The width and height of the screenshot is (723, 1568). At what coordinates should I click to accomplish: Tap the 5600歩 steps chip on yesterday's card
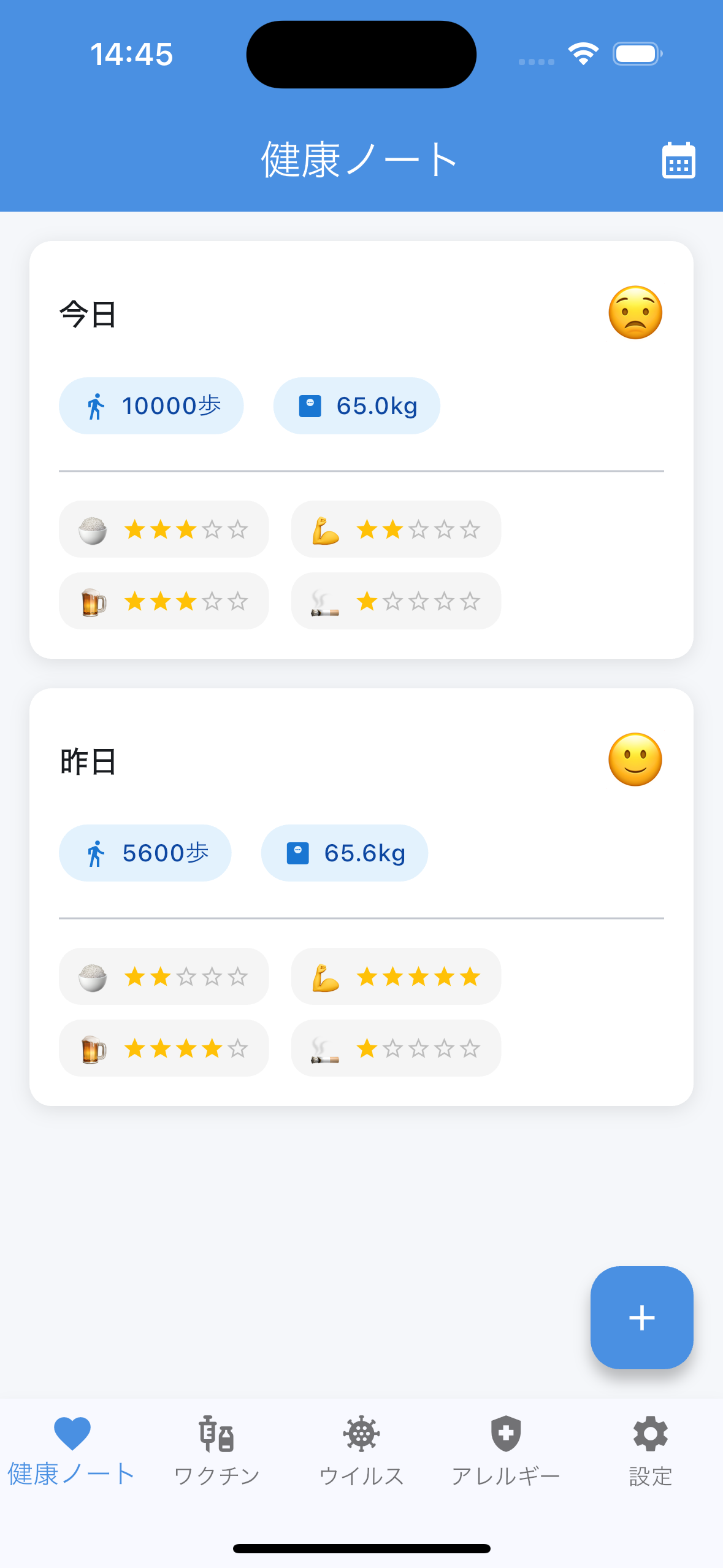tap(145, 853)
